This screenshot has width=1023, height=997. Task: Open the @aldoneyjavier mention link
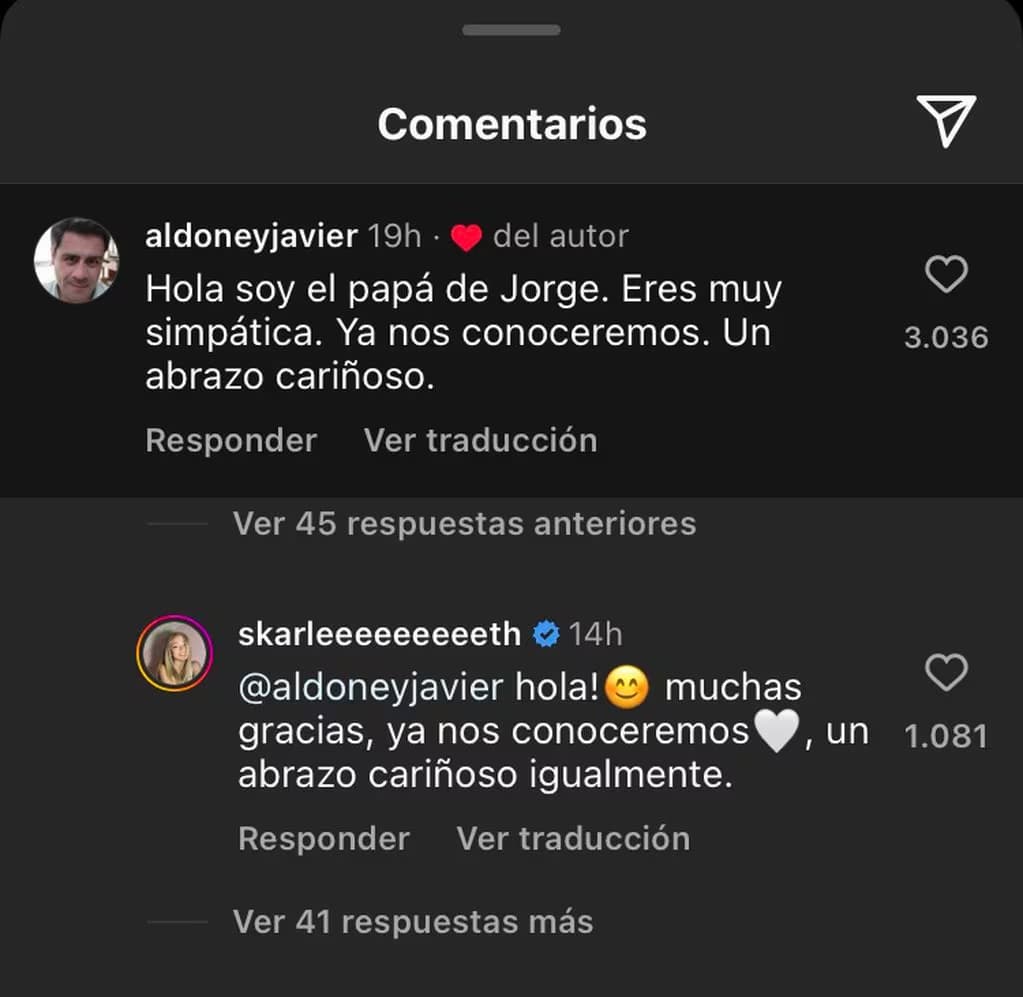click(x=371, y=688)
